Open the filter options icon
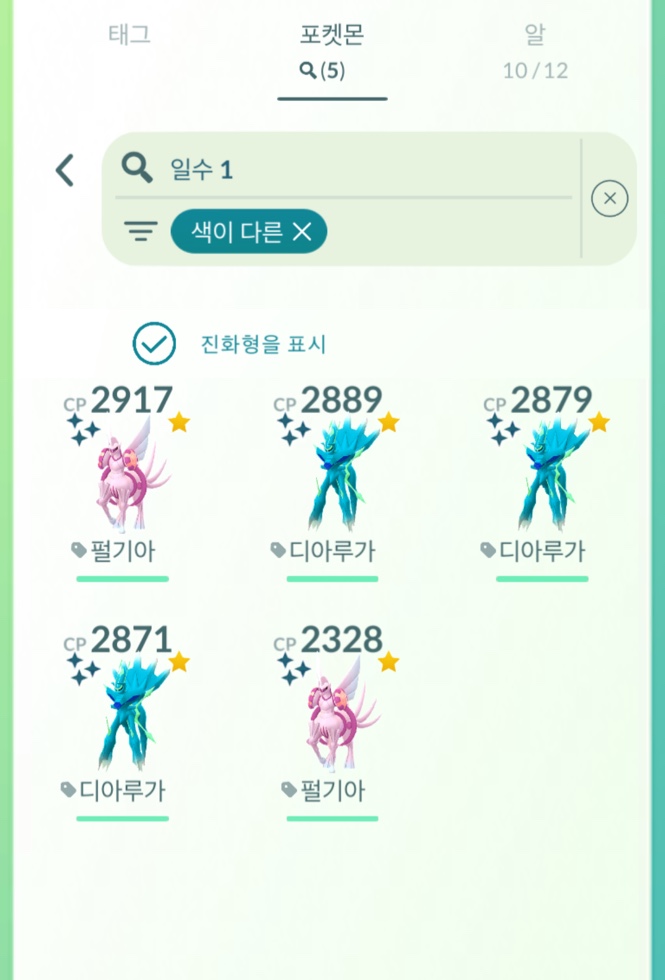 (140, 232)
